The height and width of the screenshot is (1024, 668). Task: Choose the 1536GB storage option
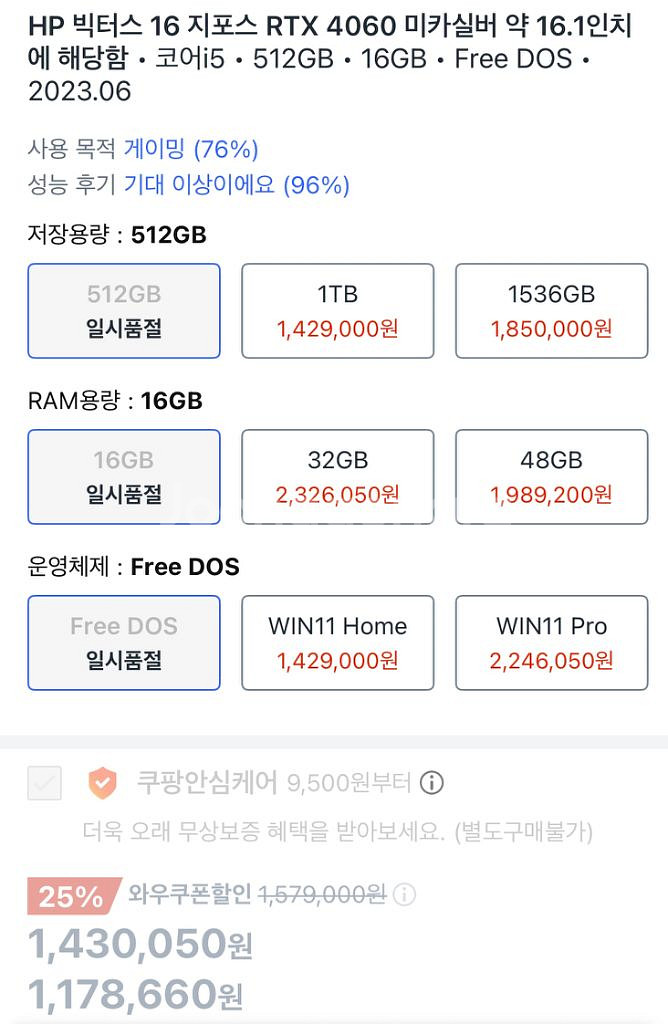[551, 311]
